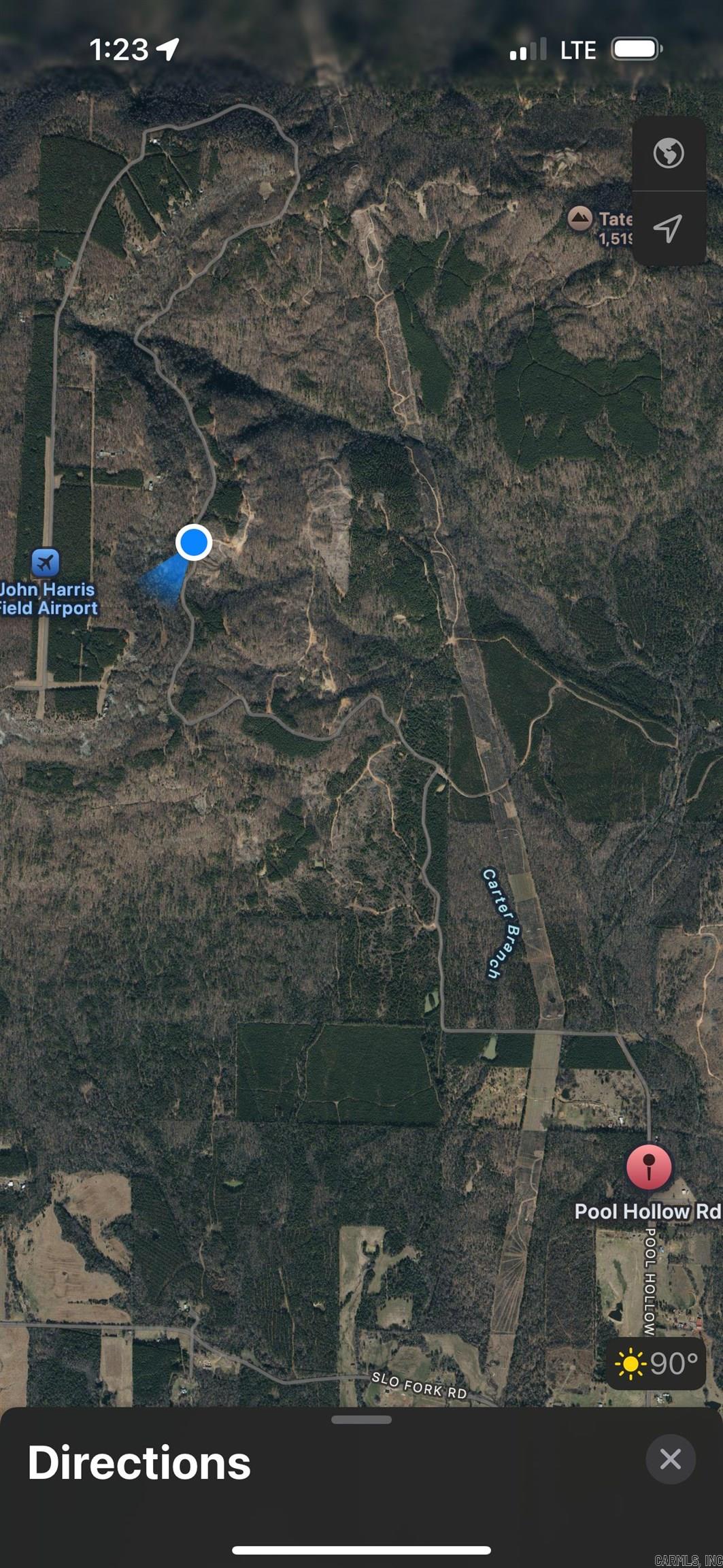Open the map mode globe button
Image resolution: width=723 pixels, height=1568 pixels.
pos(669,153)
